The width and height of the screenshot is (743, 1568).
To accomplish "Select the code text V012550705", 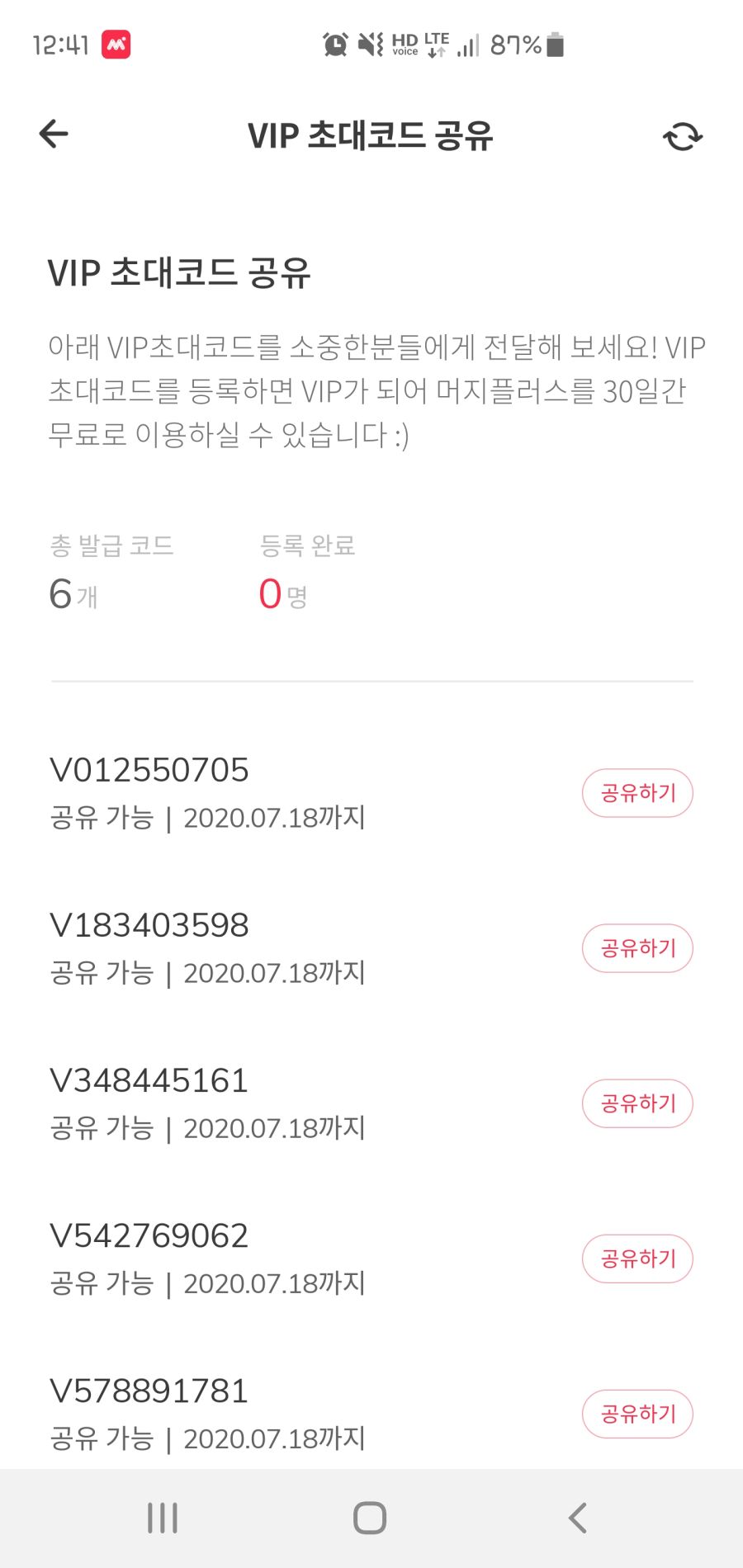I will (149, 769).
